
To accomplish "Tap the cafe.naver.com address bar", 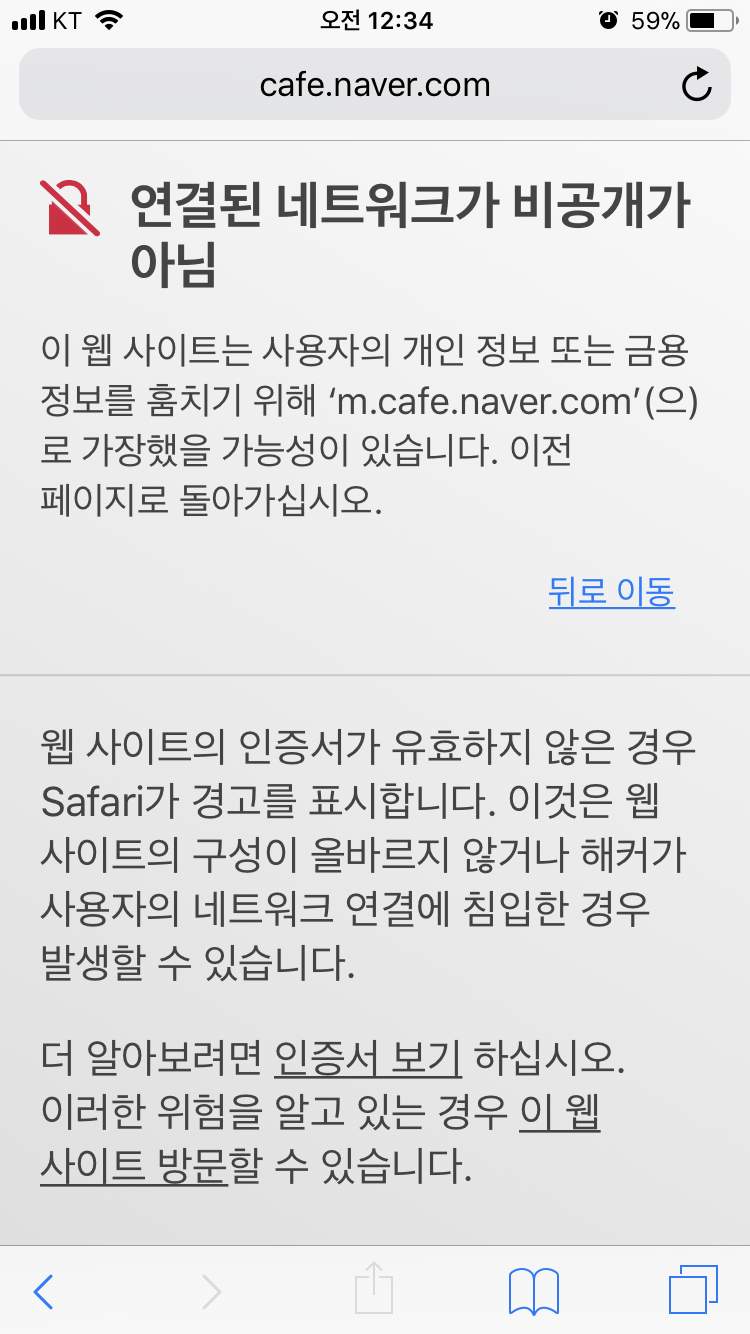I will (375, 84).
